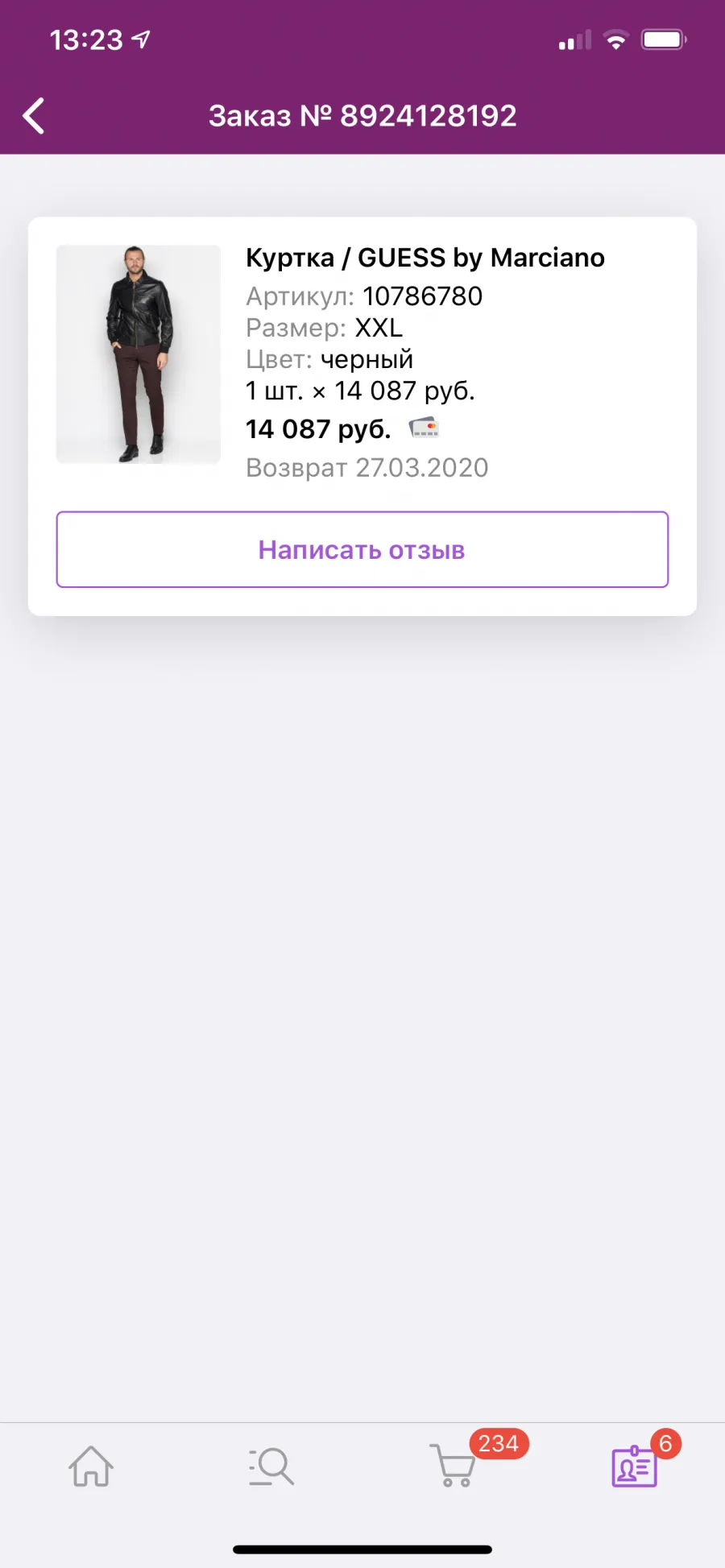725x1568 pixels.
Task: Go back from the order details
Action: coord(34,116)
